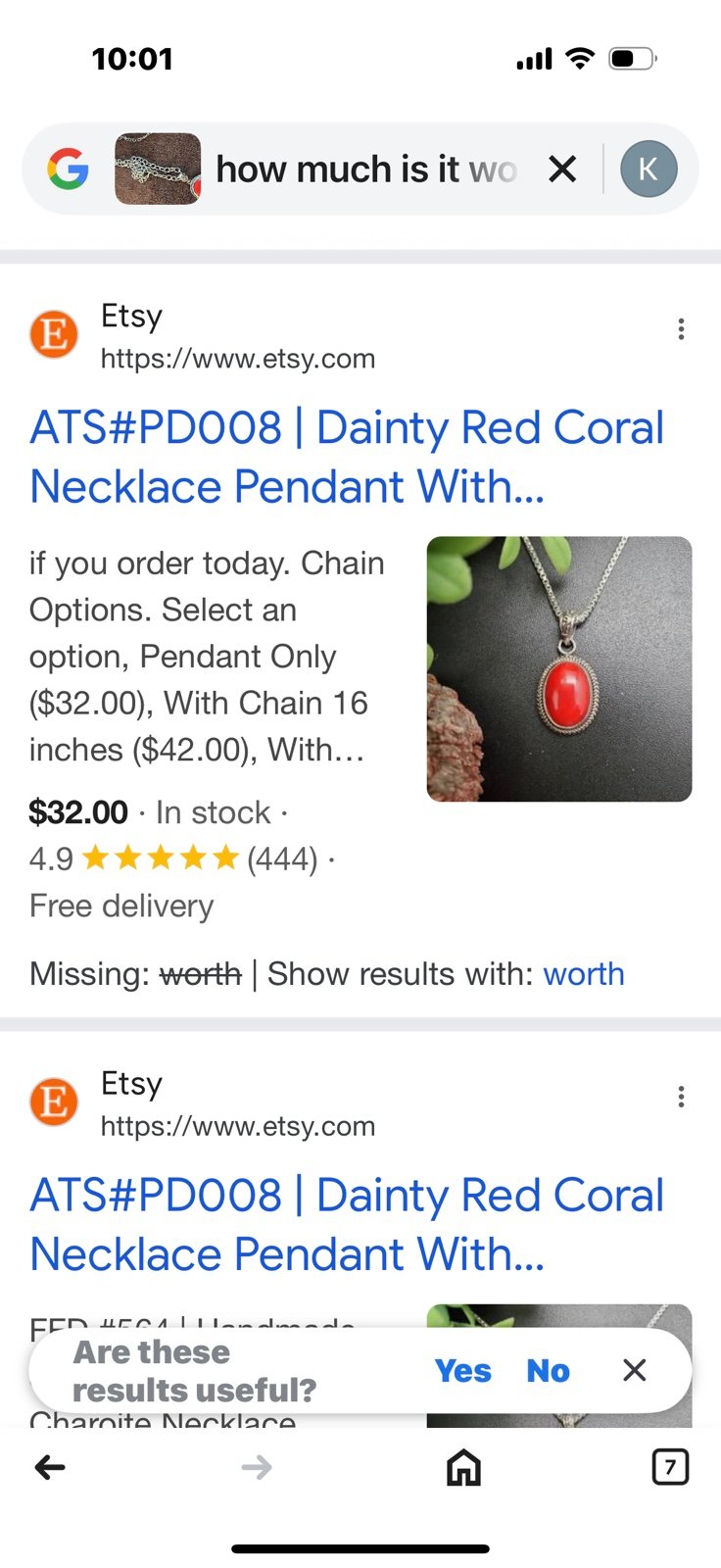The width and height of the screenshot is (721, 1568).
Task: Open the first Etsy result's three-dot menu
Action: (x=681, y=329)
